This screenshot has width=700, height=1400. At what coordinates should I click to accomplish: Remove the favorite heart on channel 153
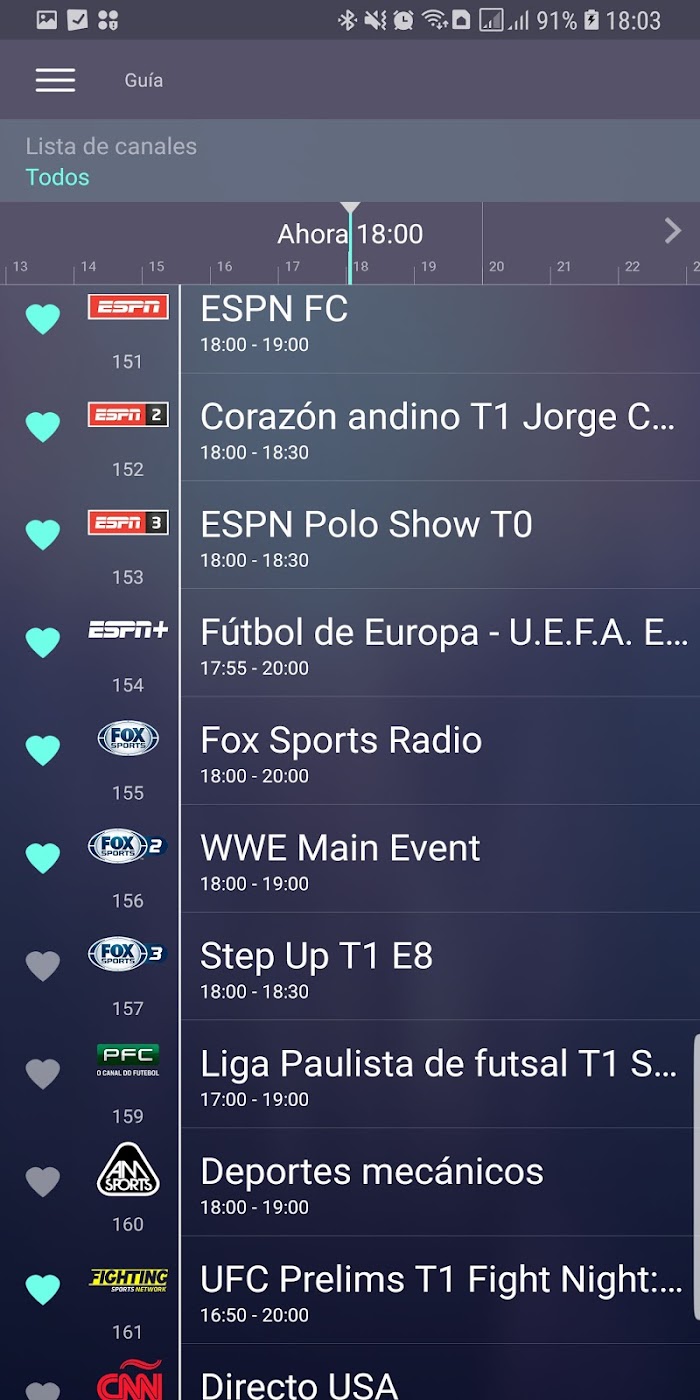42,535
